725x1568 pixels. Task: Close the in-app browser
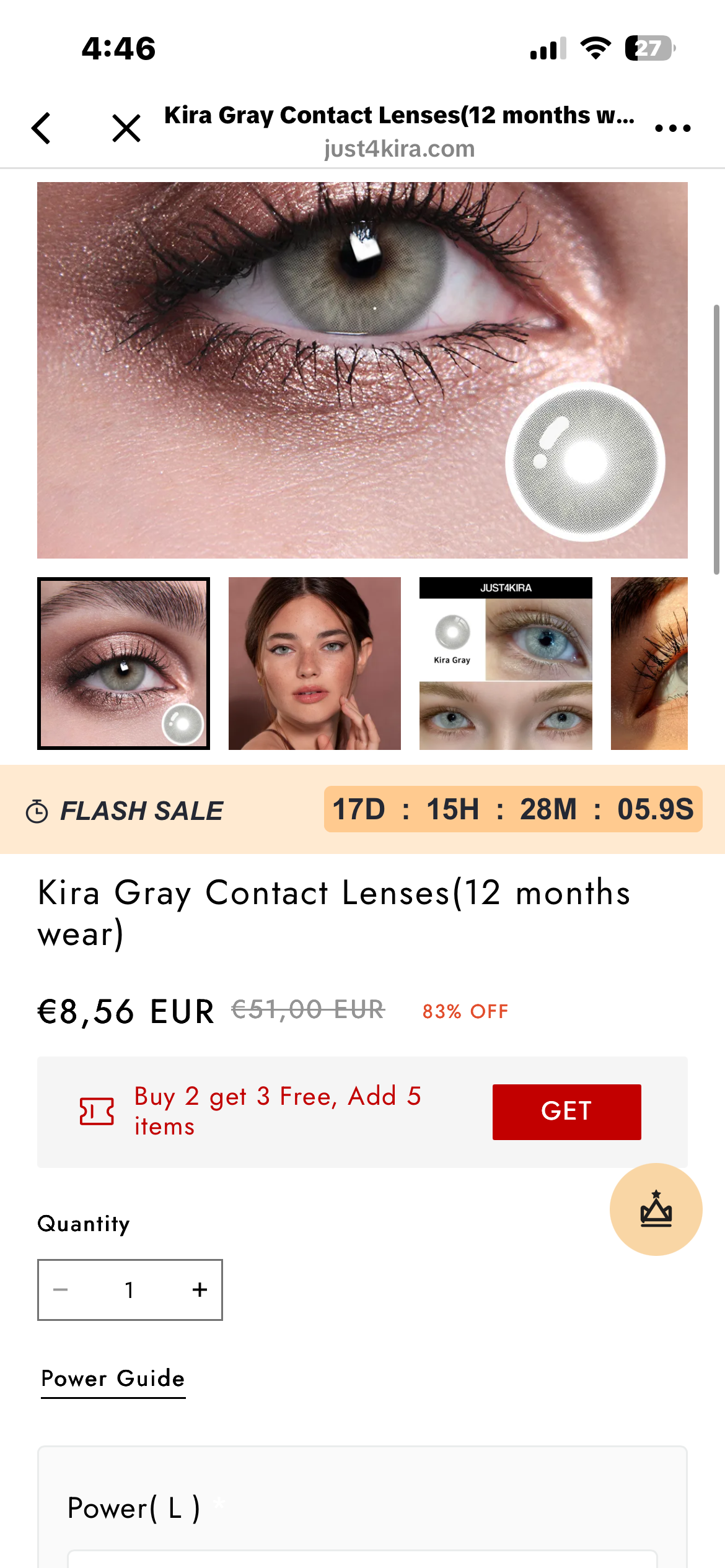click(x=126, y=128)
